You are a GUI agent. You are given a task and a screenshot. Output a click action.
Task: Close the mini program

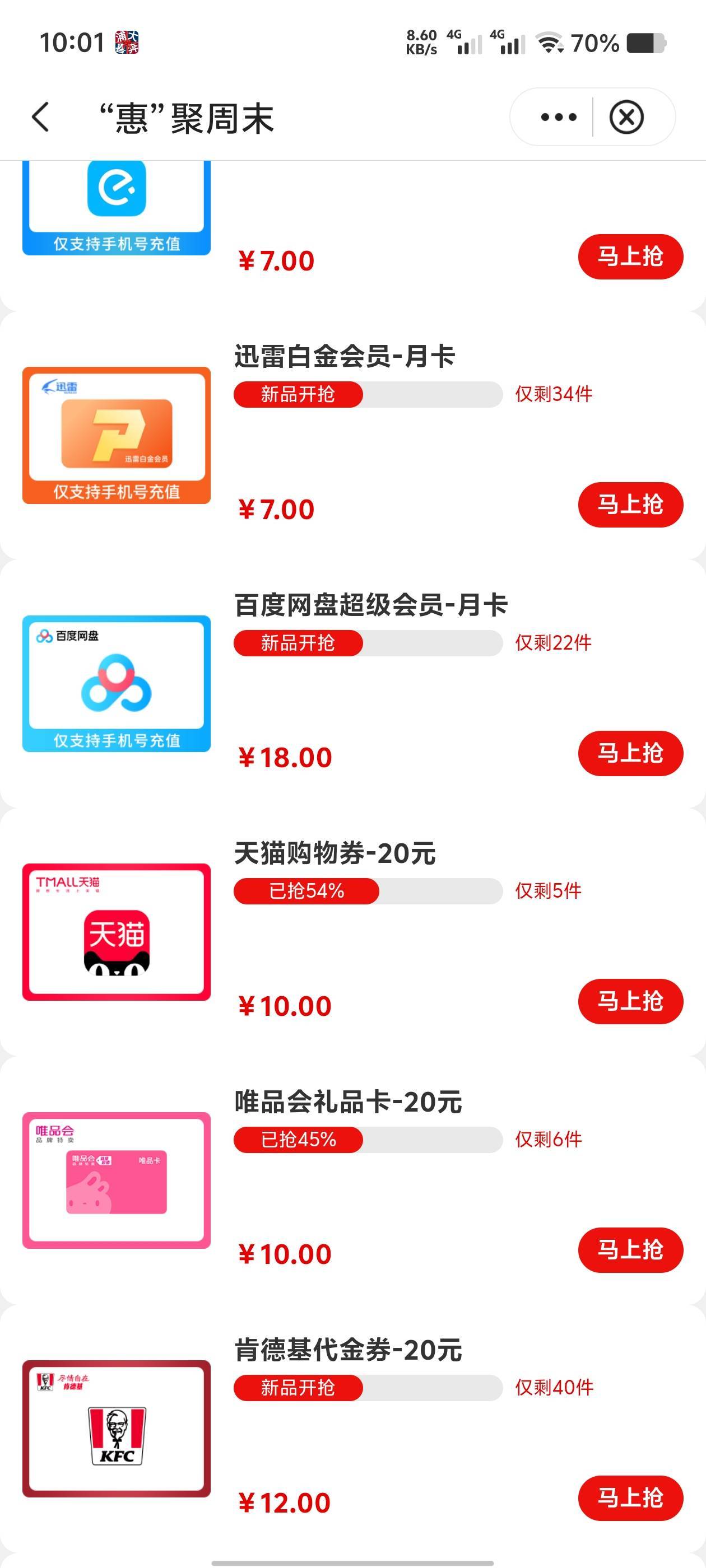(x=626, y=117)
